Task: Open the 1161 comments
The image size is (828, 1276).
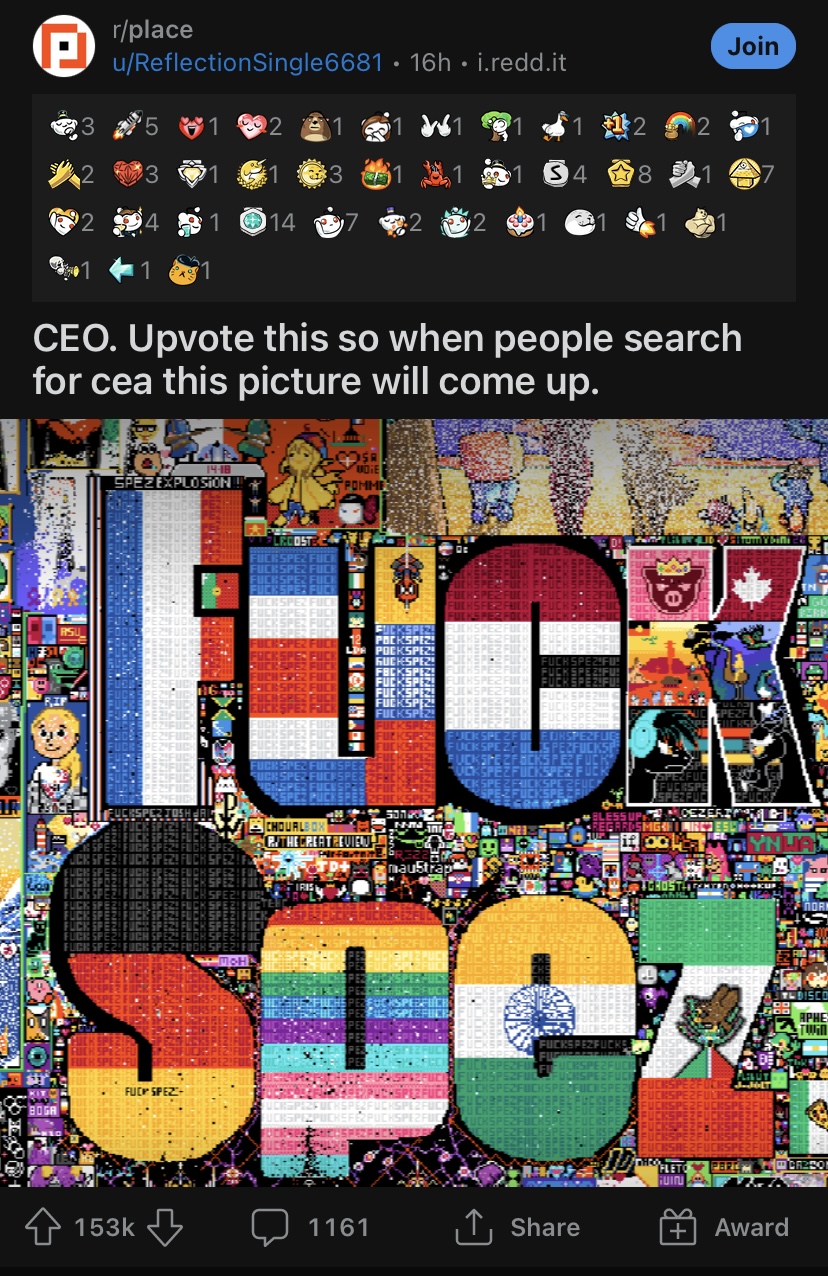Action: [x=311, y=1227]
